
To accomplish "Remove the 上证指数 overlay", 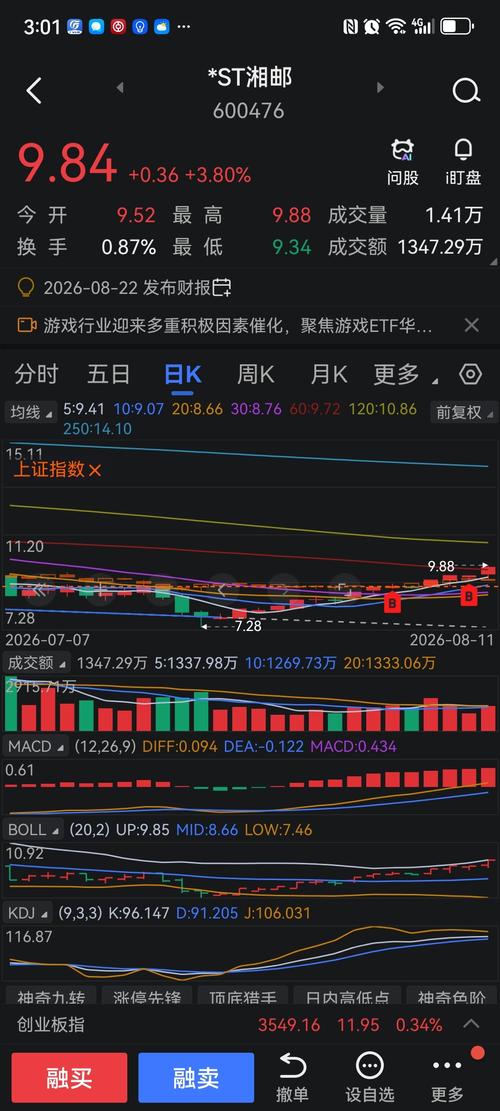I will point(95,470).
